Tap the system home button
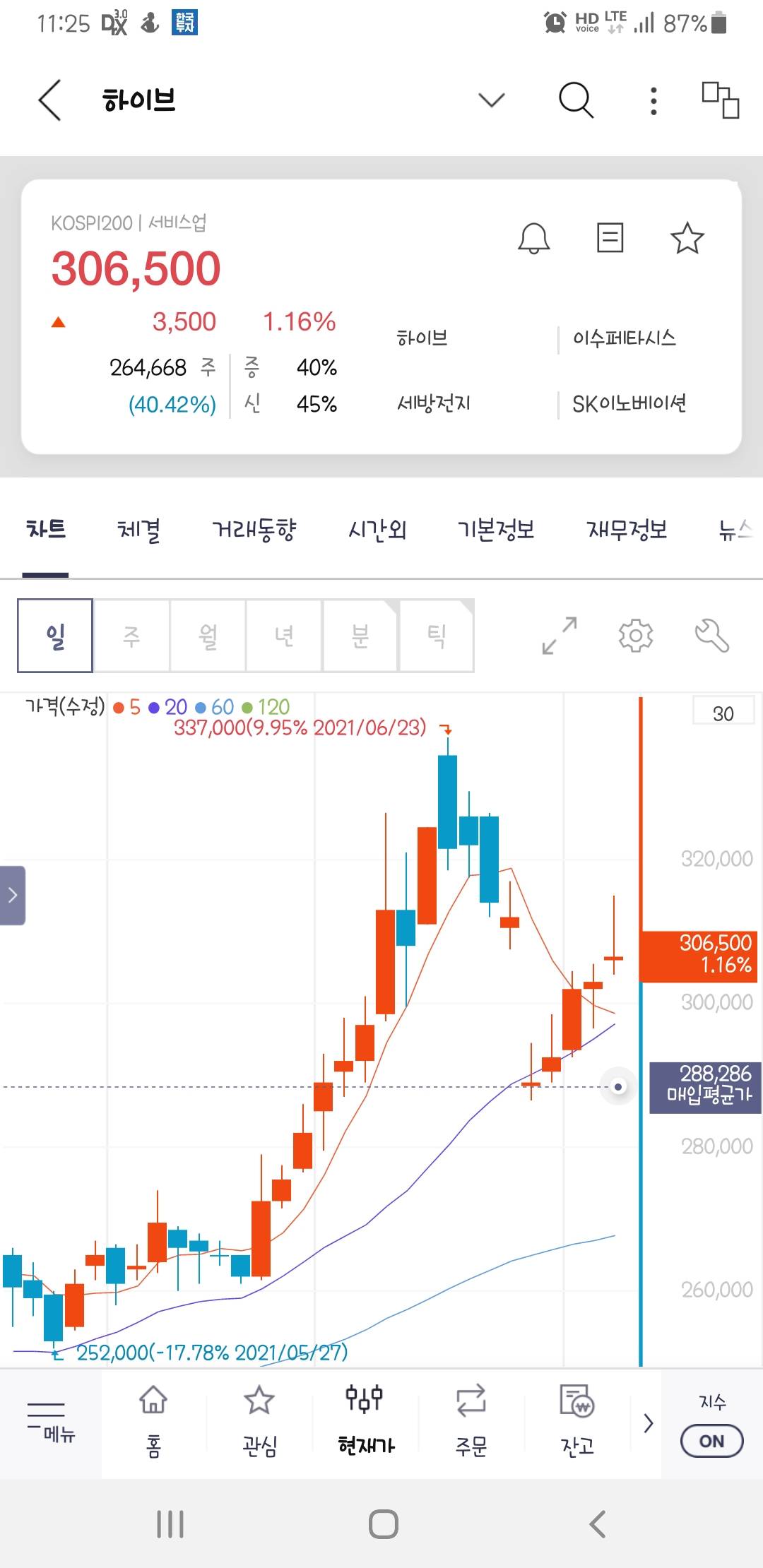763x1568 pixels. click(x=383, y=1524)
